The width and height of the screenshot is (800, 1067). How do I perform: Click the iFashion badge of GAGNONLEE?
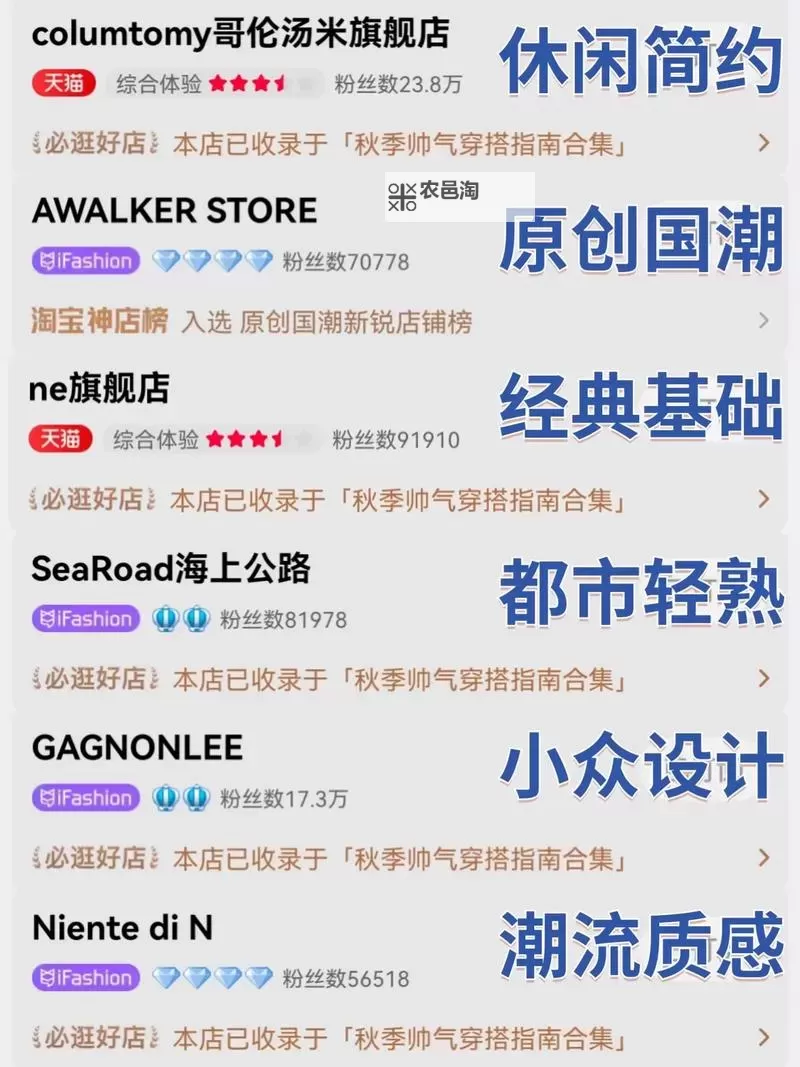tap(85, 798)
